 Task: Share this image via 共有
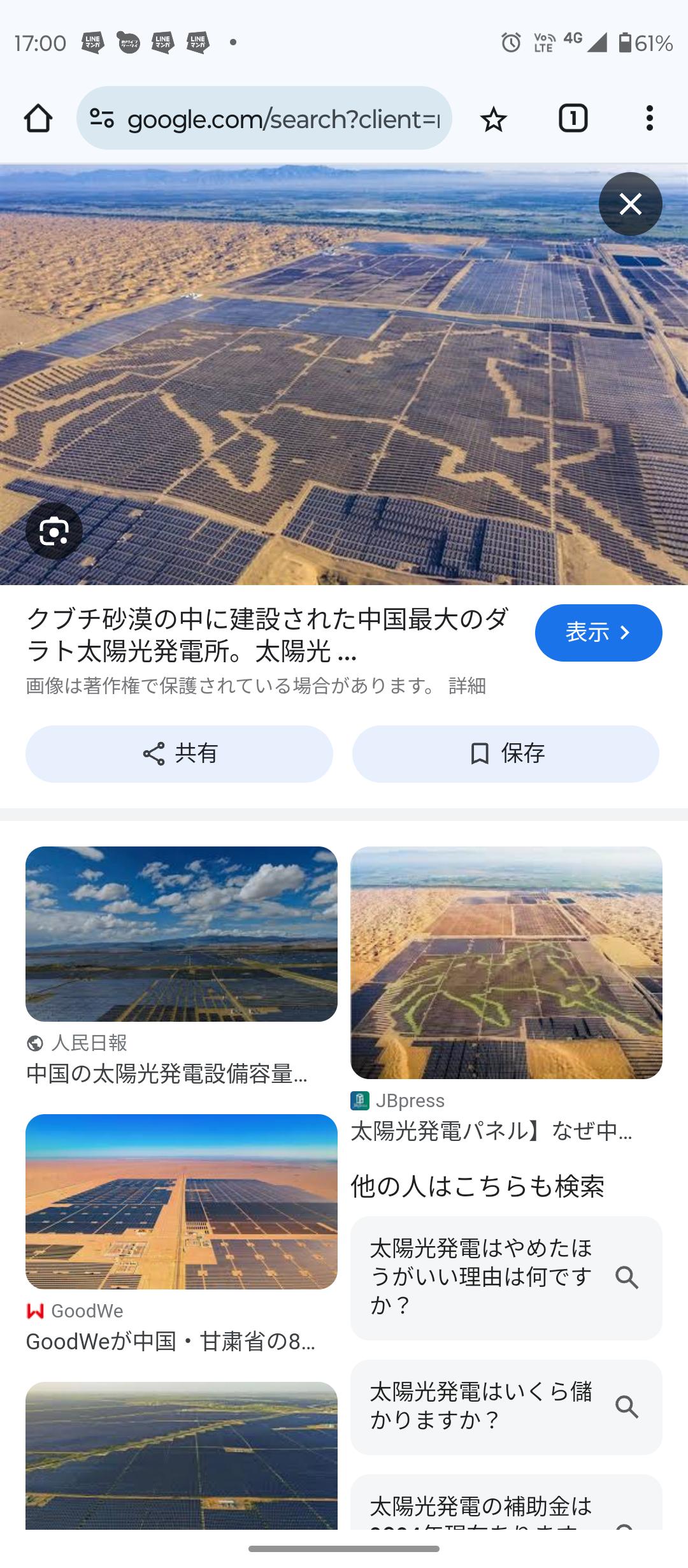tap(179, 753)
